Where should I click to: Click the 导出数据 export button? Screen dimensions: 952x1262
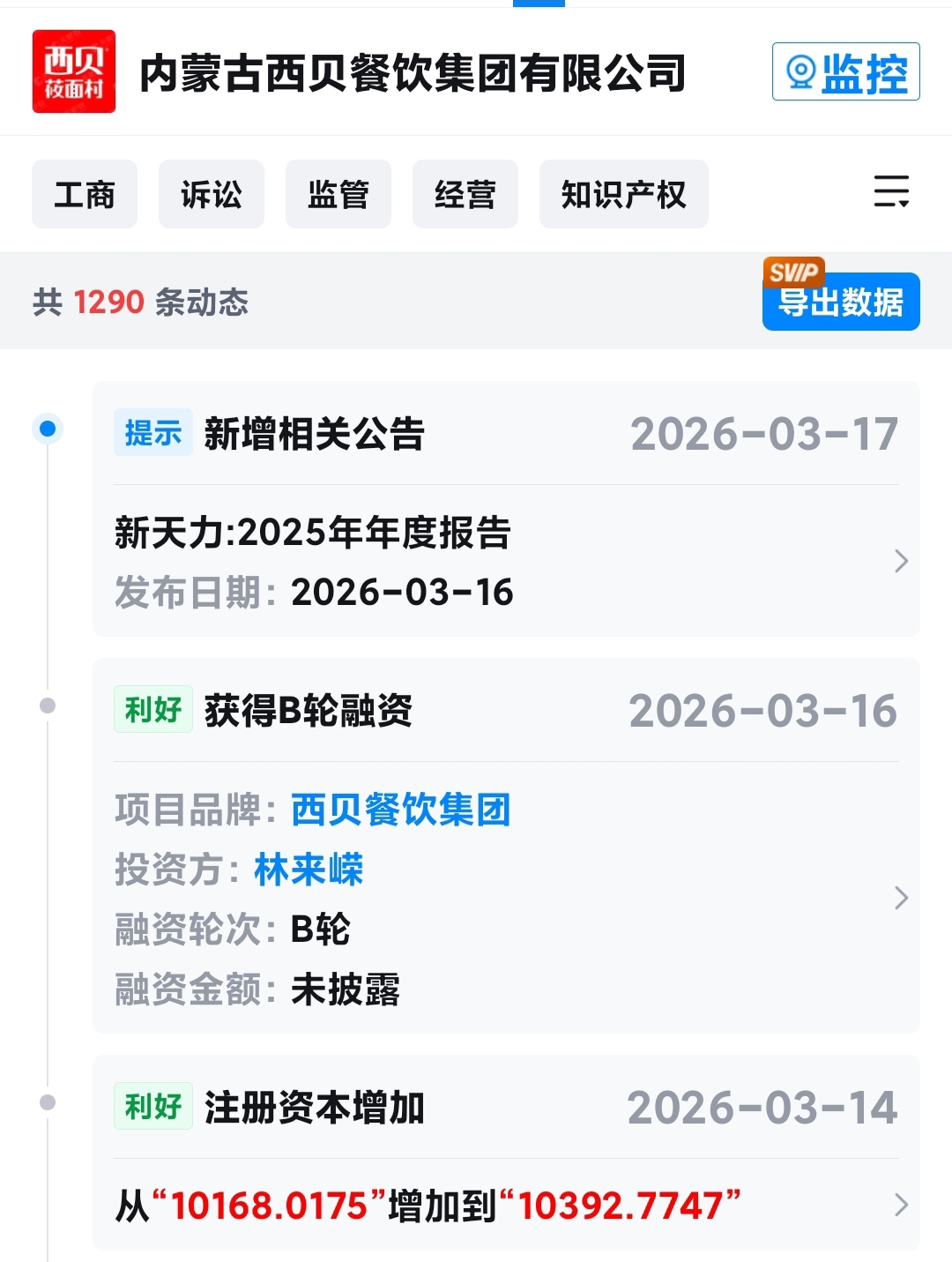pyautogui.click(x=840, y=302)
